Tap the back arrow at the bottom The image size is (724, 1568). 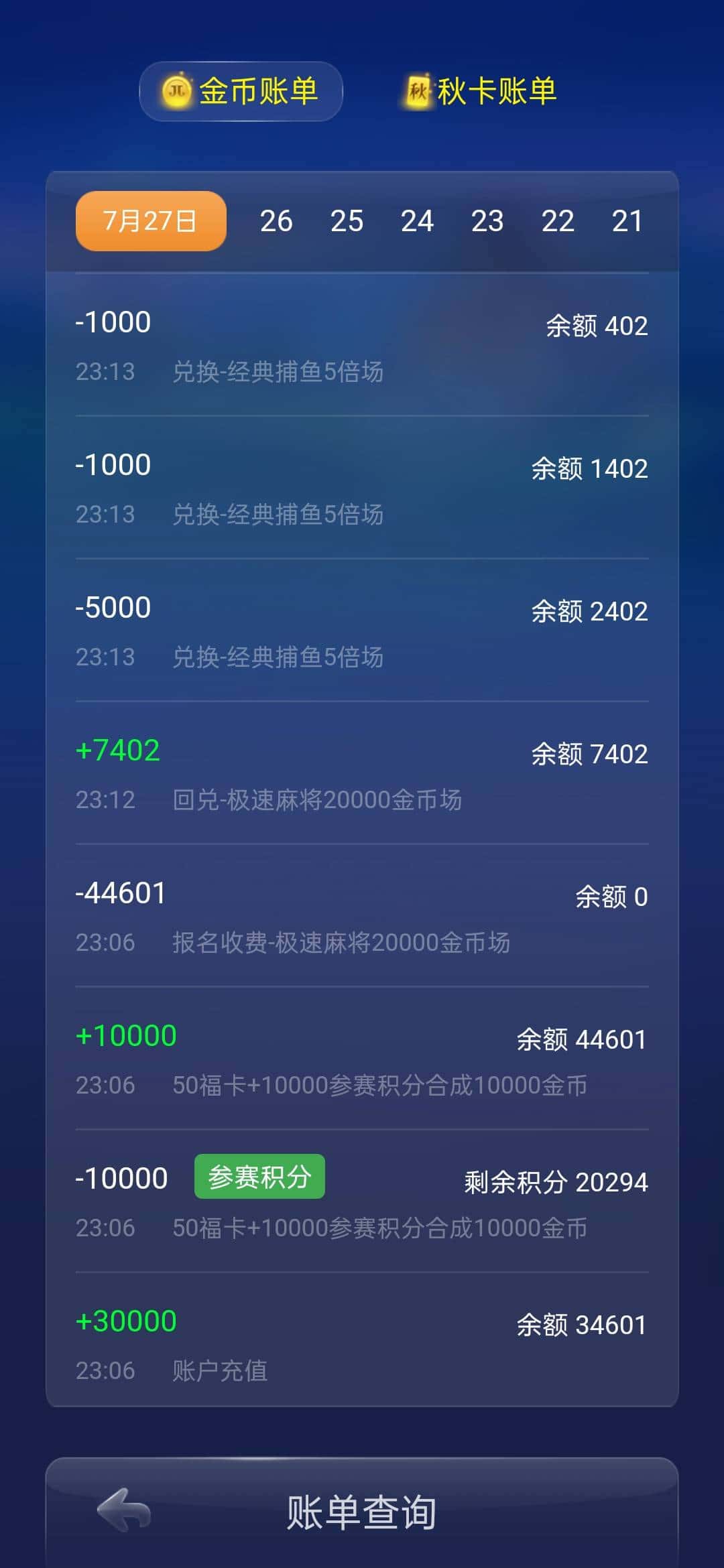125,1511
